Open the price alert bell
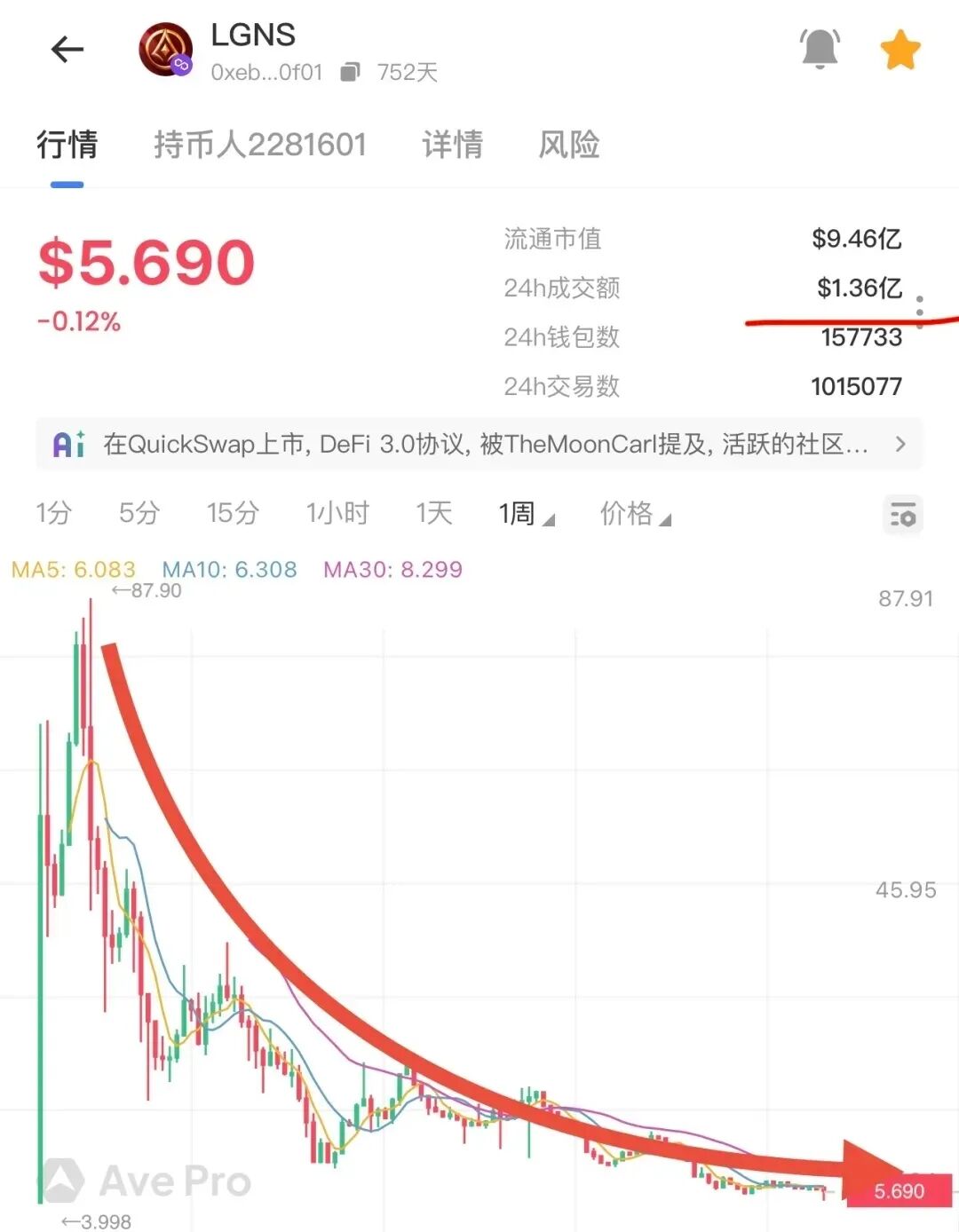The width and height of the screenshot is (959, 1232). click(820, 49)
